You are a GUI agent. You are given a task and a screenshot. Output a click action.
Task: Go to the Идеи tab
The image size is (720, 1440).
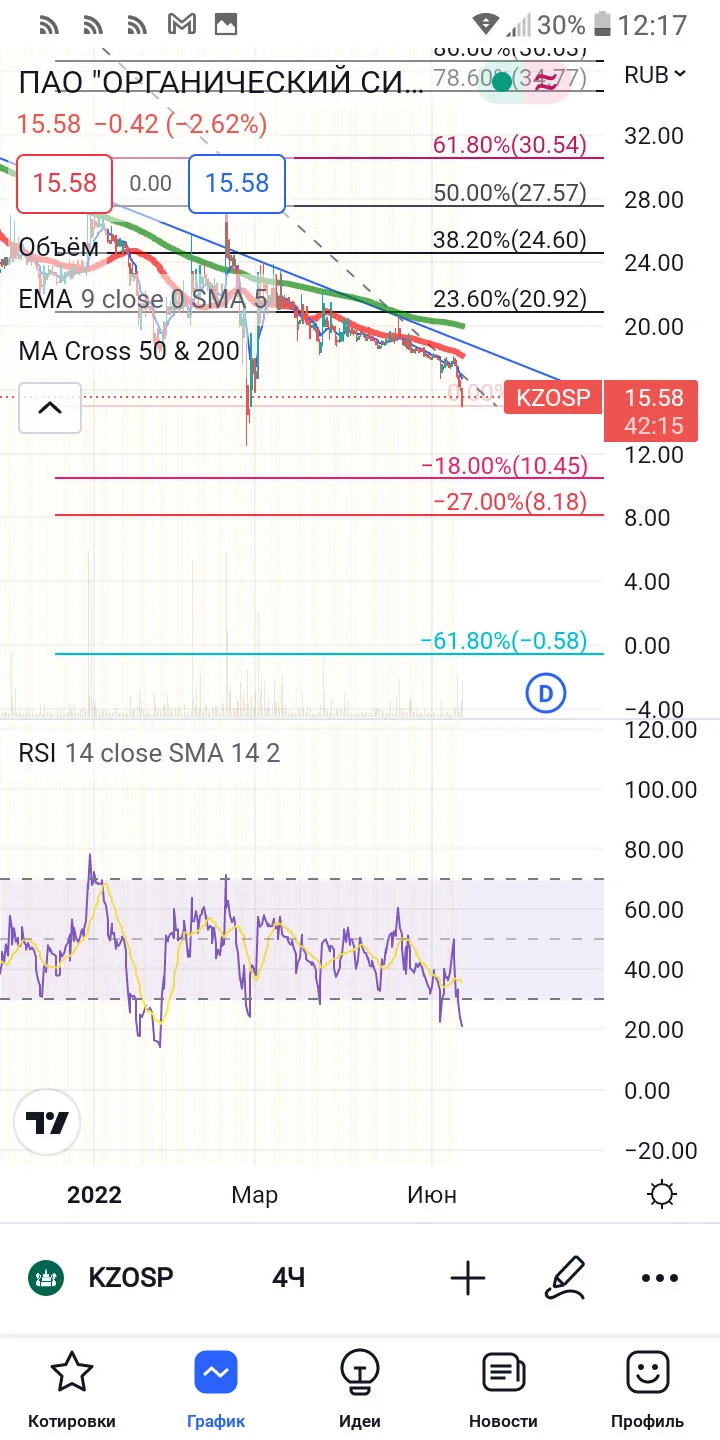360,1389
